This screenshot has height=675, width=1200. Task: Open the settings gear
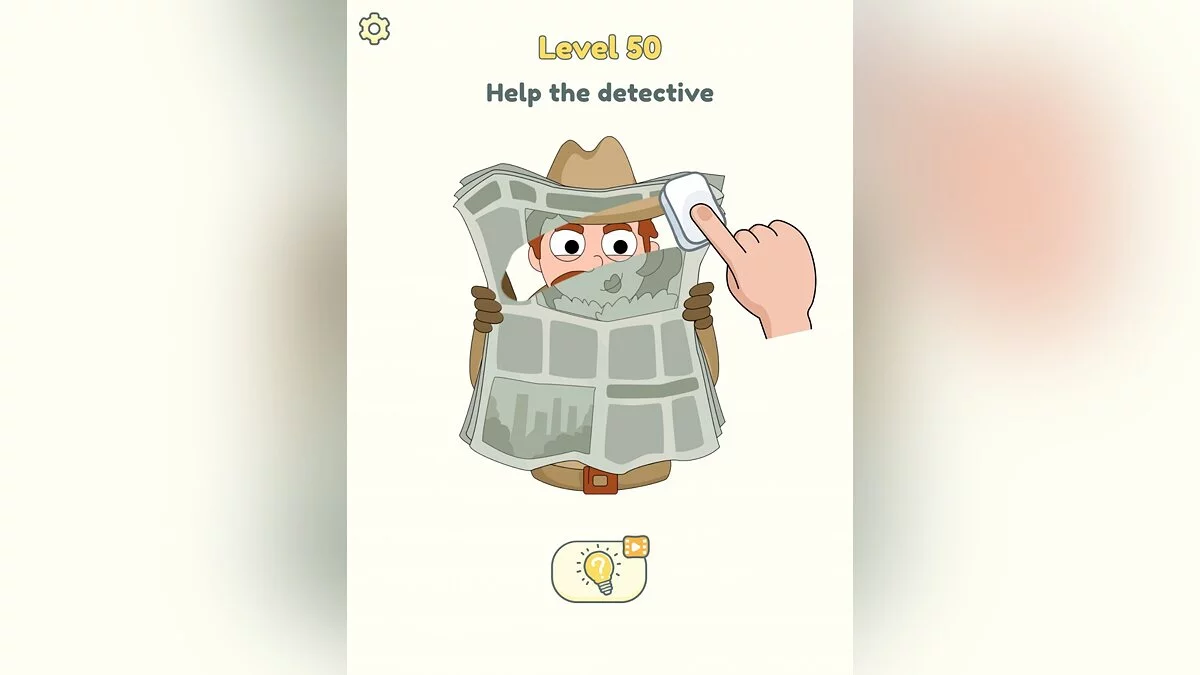click(x=374, y=29)
